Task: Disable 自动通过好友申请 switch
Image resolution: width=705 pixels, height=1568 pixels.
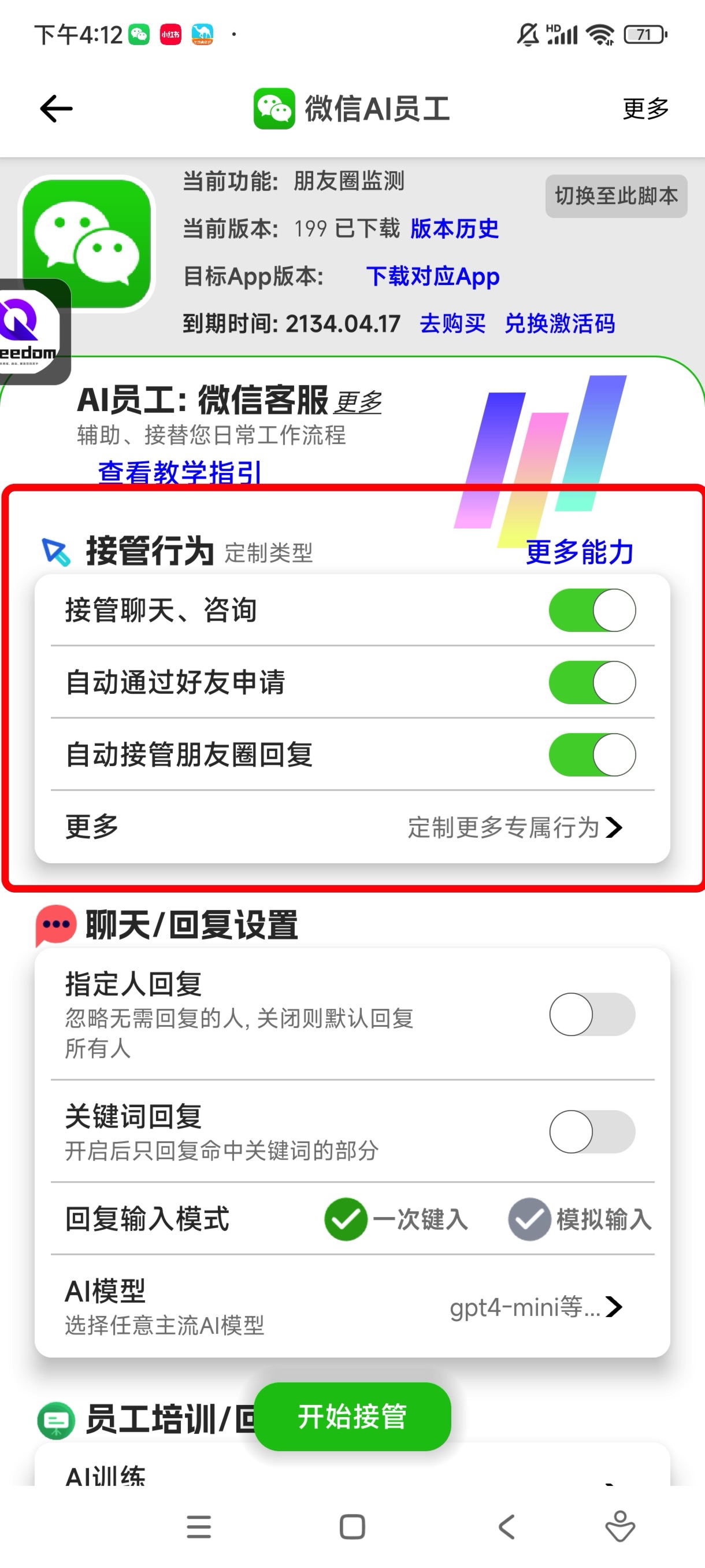Action: tap(592, 682)
